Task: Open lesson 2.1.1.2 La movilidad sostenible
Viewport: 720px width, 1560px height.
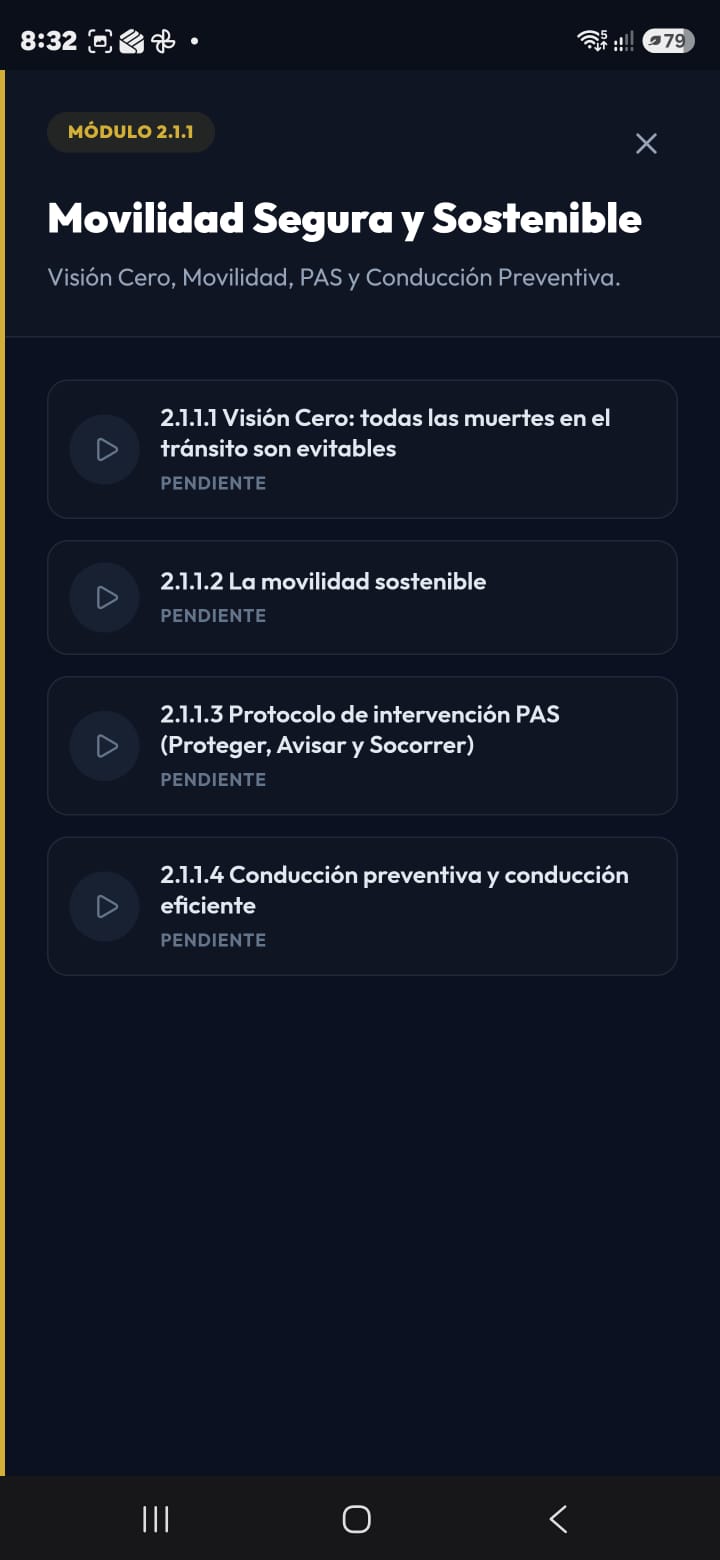Action: coord(362,597)
